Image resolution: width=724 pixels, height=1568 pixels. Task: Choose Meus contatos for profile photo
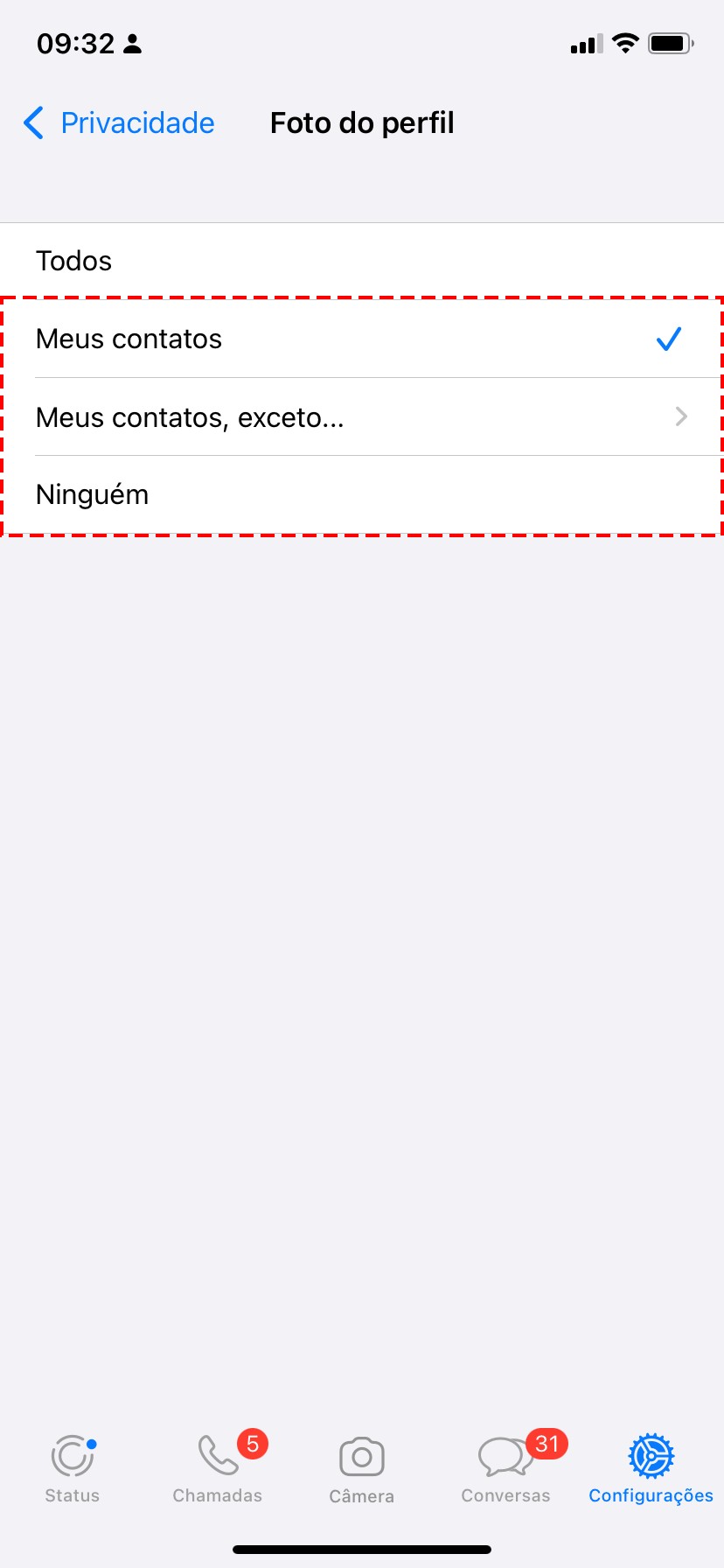click(361, 339)
